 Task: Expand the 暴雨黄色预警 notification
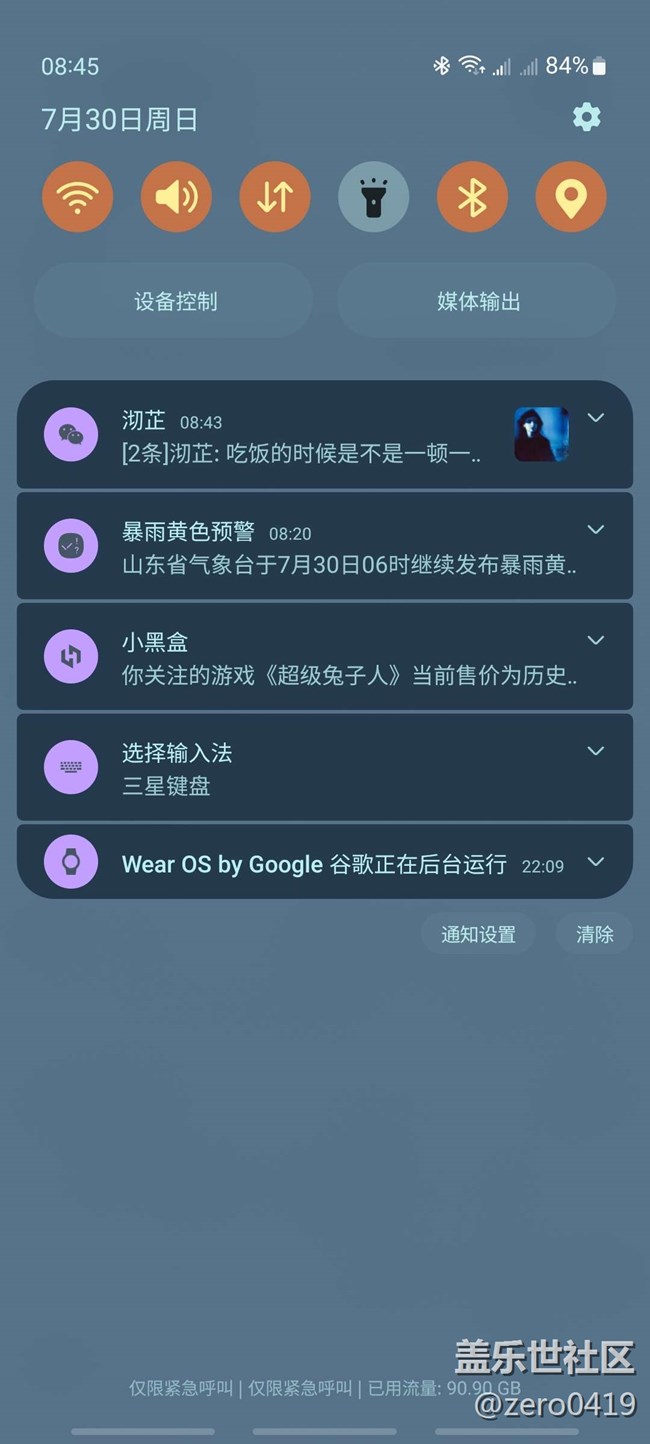[596, 529]
